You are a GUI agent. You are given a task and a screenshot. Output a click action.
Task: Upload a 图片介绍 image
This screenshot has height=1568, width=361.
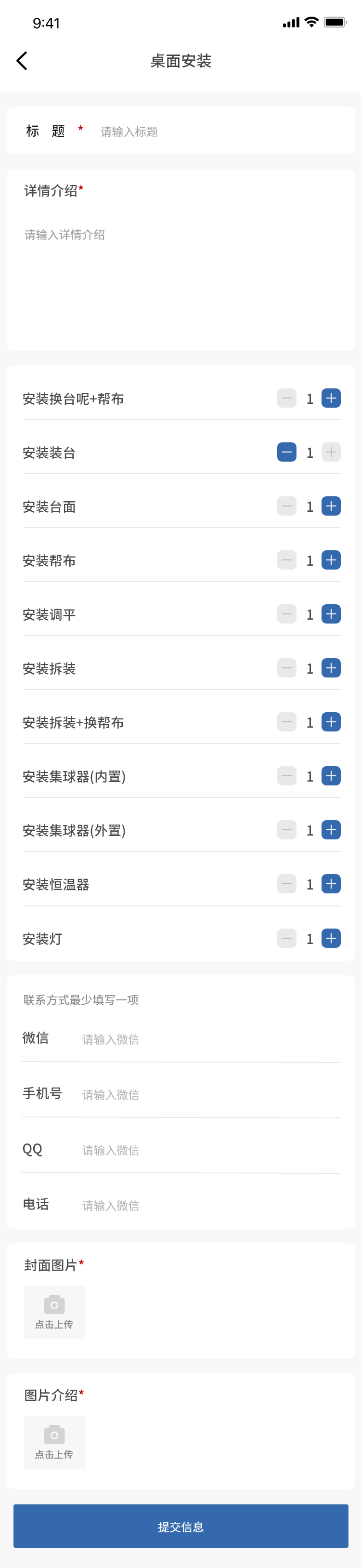54,1442
